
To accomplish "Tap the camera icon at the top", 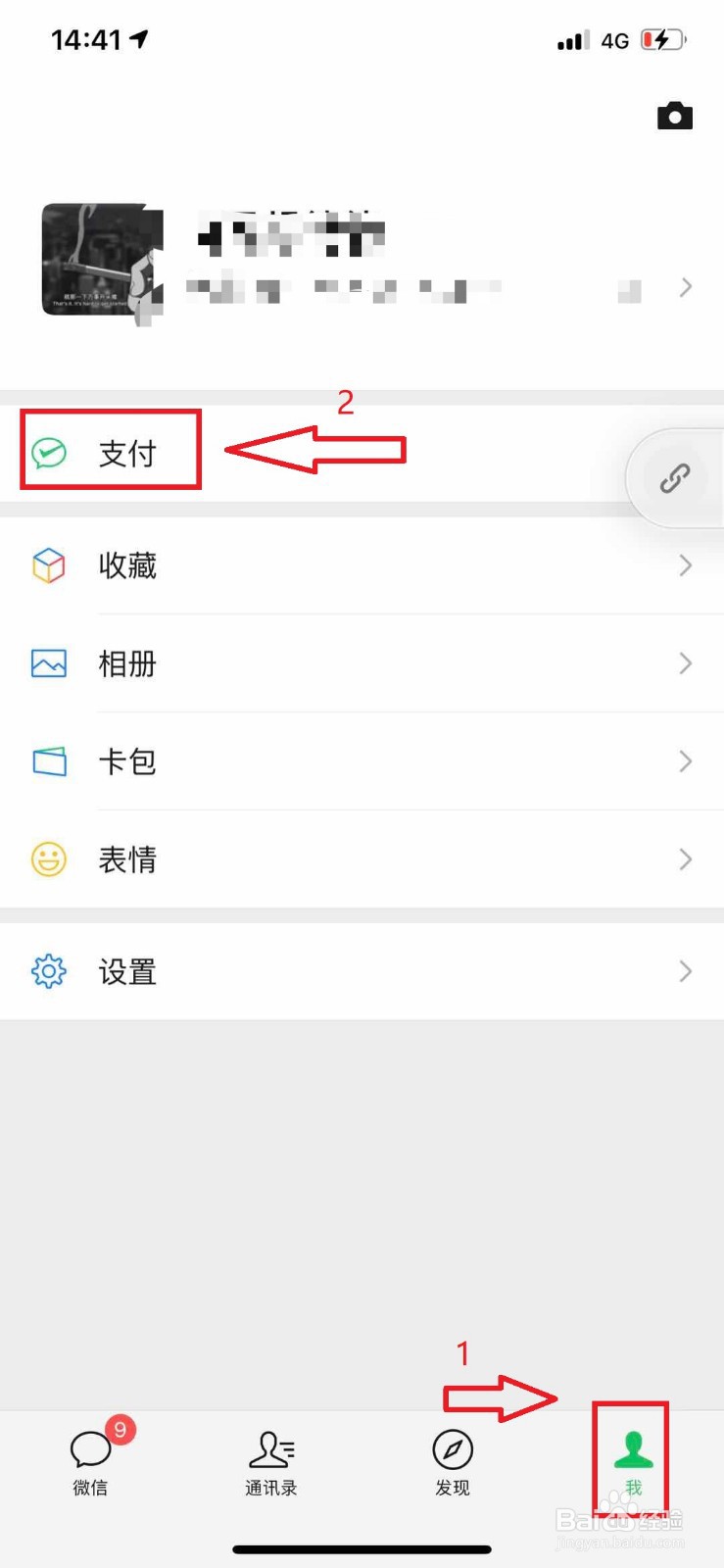I will [x=675, y=117].
